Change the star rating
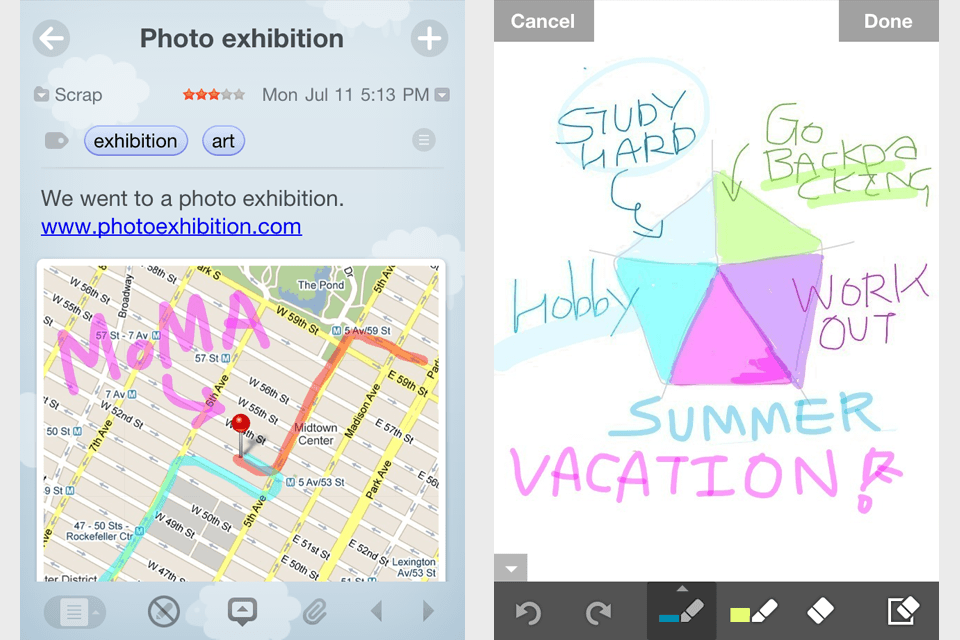This screenshot has height=640, width=960. [213, 95]
